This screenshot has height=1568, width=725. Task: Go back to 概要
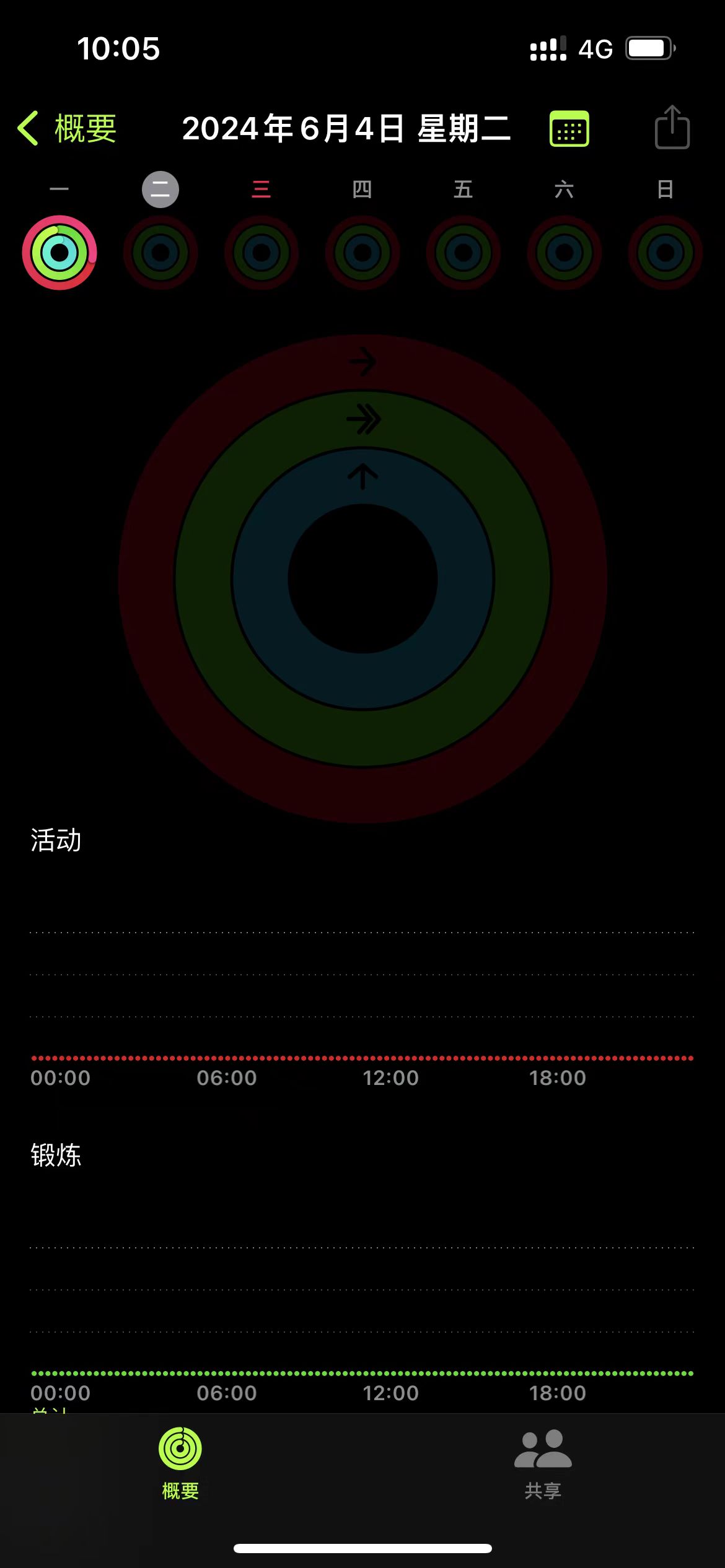tap(67, 129)
